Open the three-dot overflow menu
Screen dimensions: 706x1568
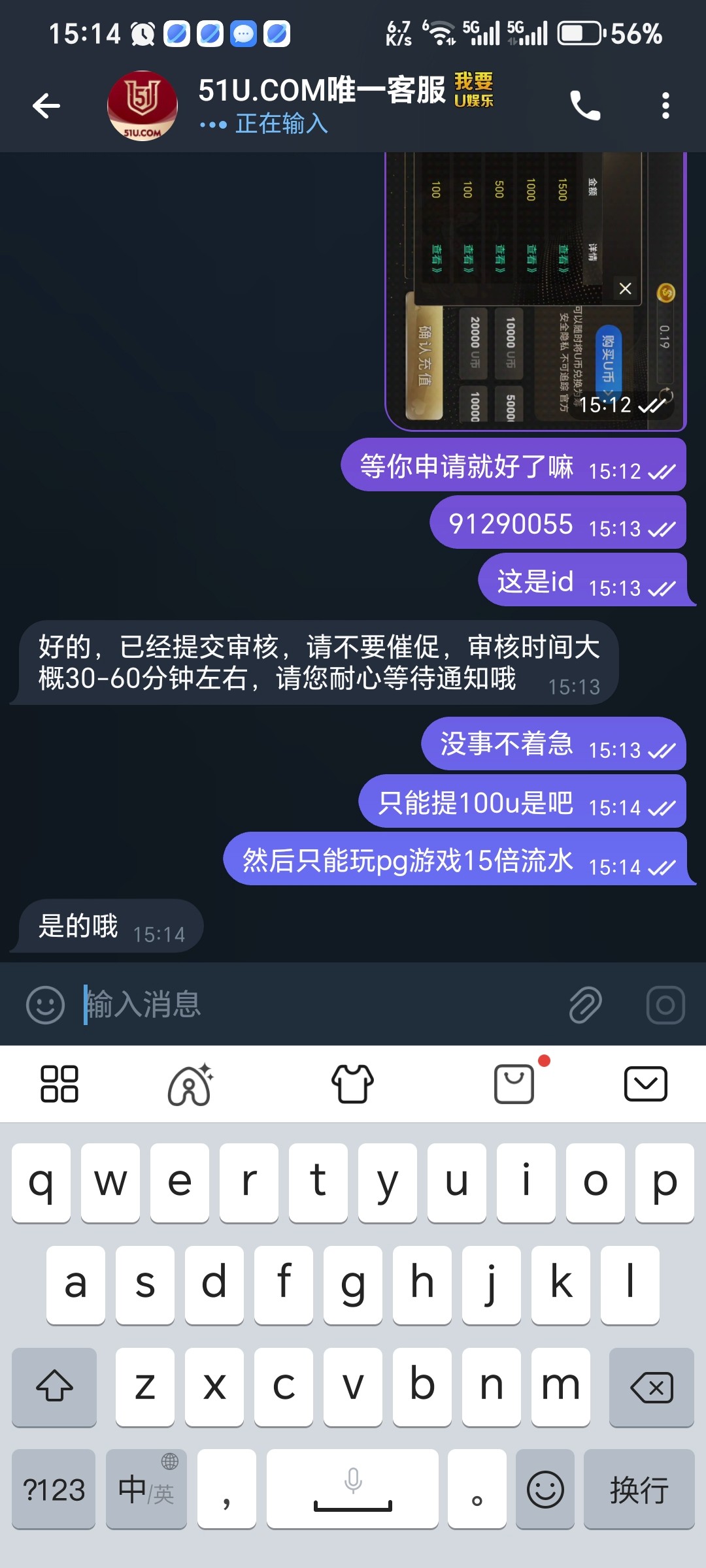click(665, 105)
